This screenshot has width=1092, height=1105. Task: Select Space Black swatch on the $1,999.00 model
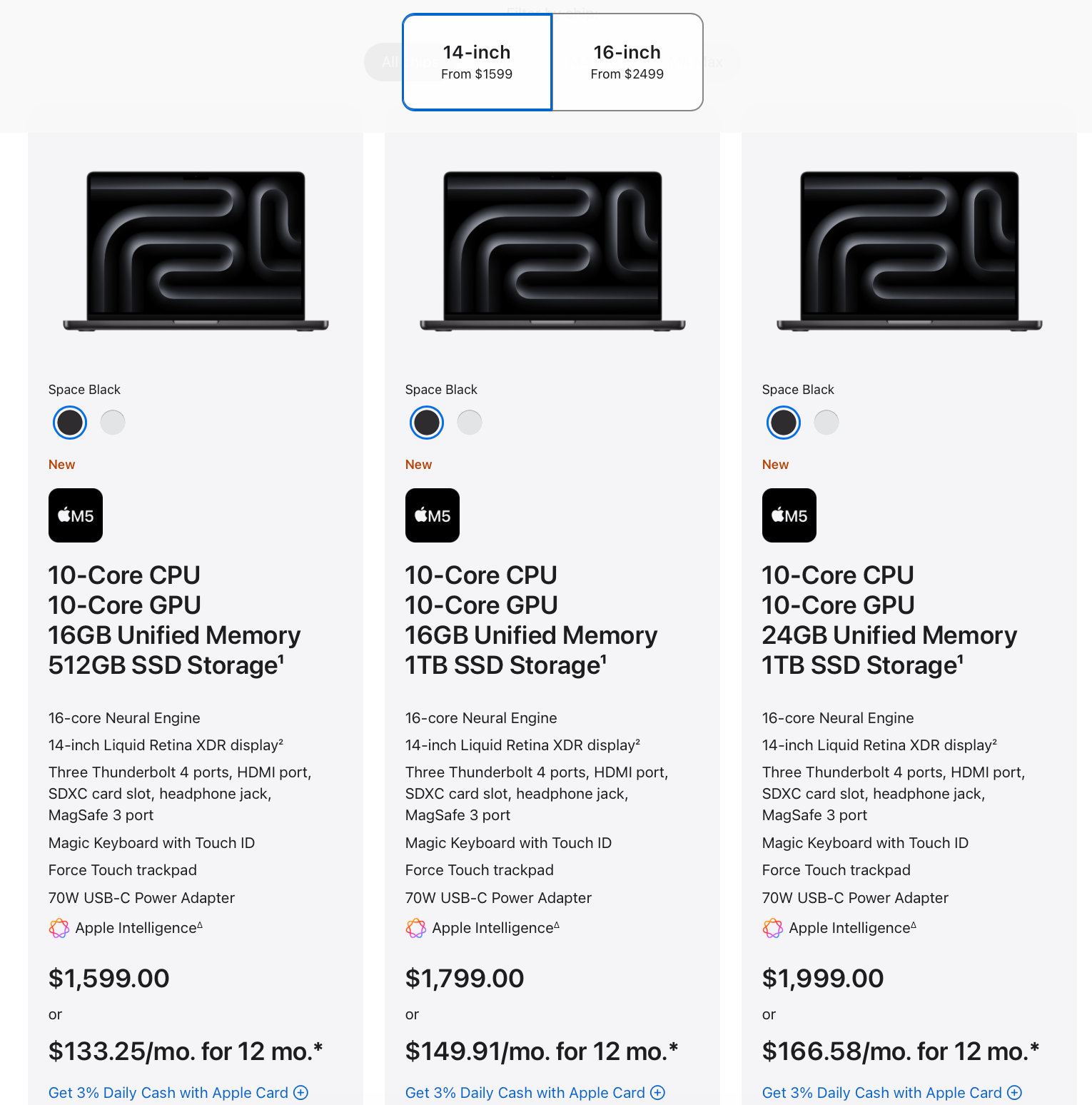[784, 423]
